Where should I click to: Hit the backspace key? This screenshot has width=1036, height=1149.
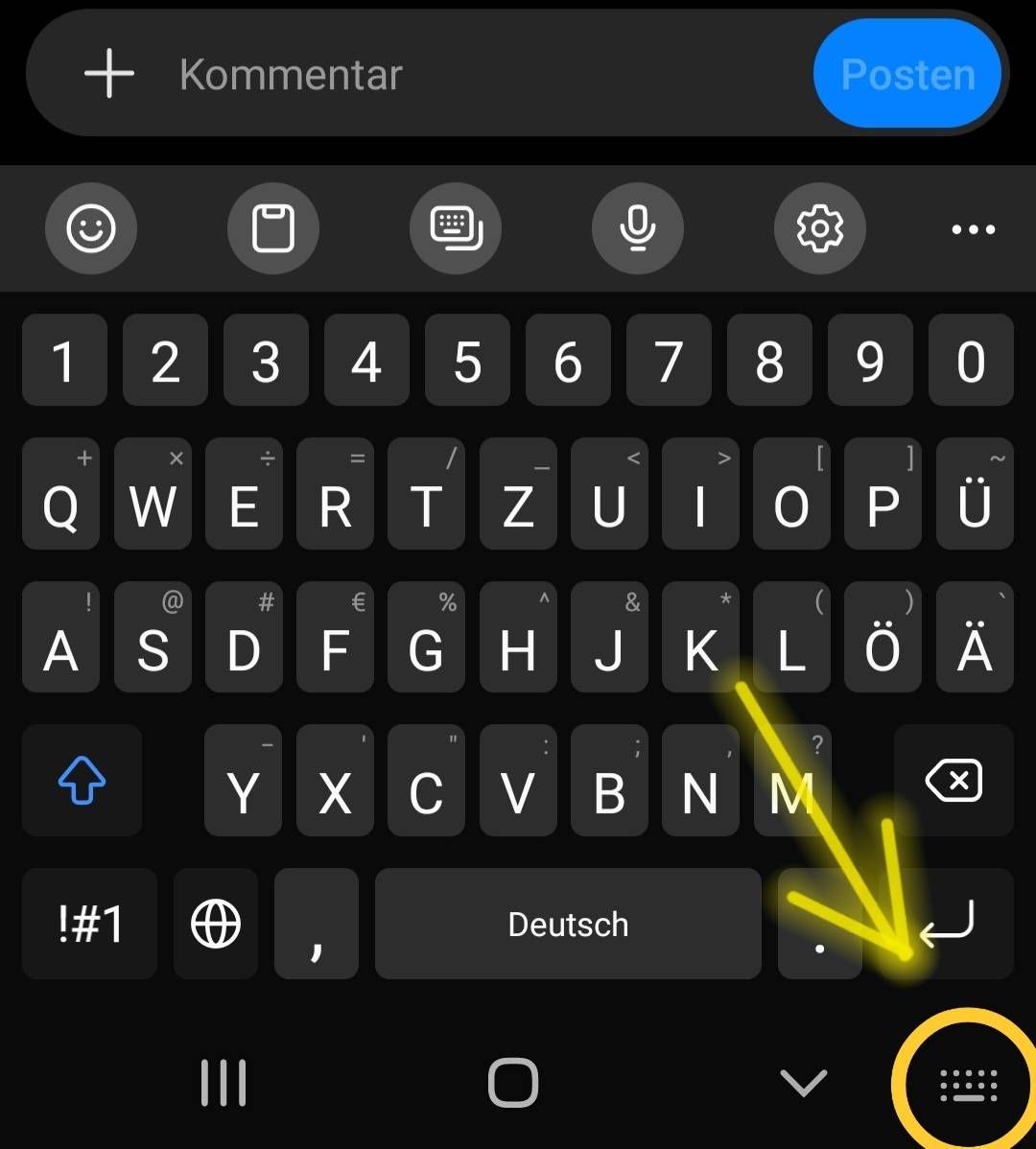coord(954,781)
